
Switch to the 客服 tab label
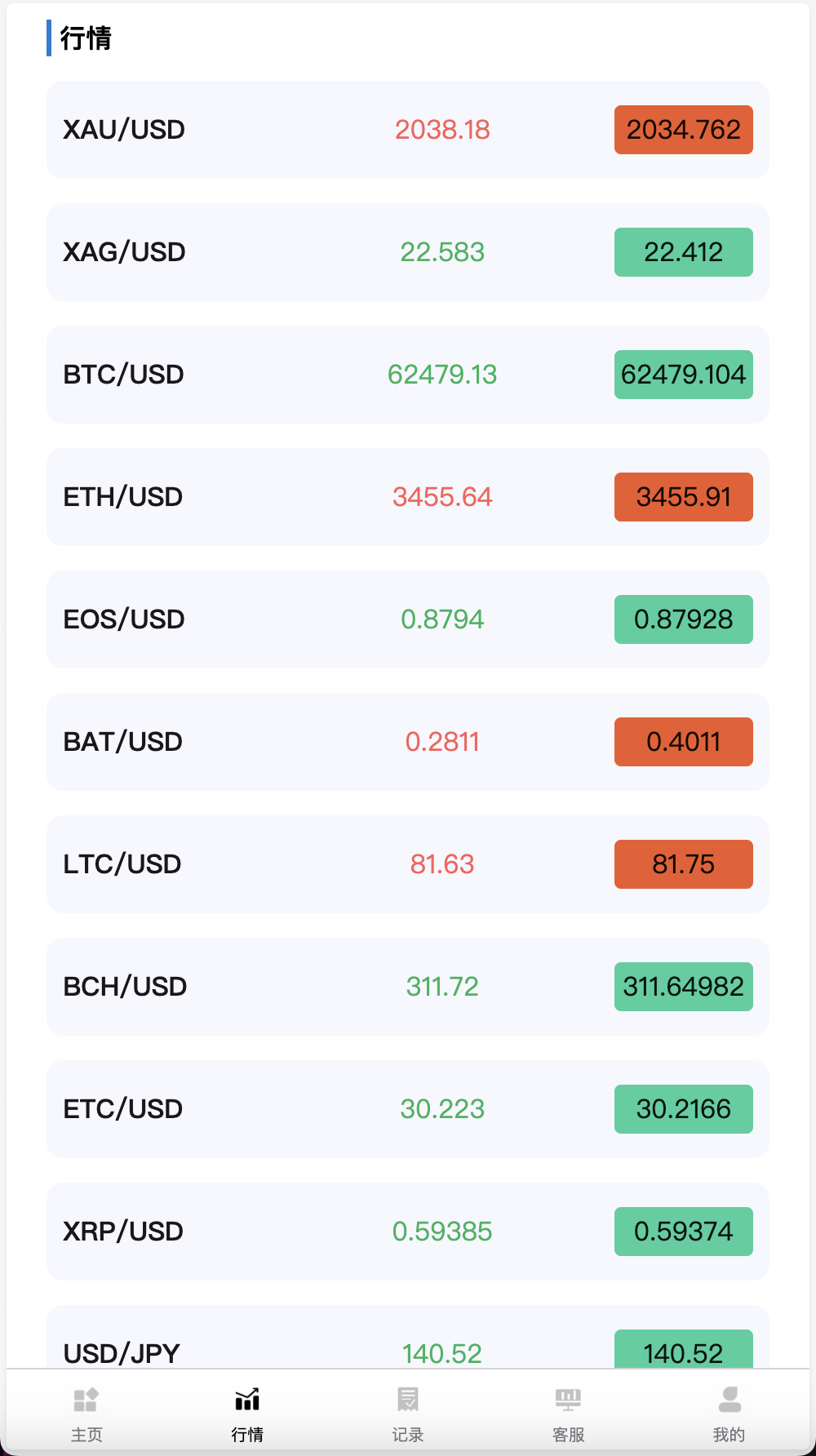click(568, 1434)
